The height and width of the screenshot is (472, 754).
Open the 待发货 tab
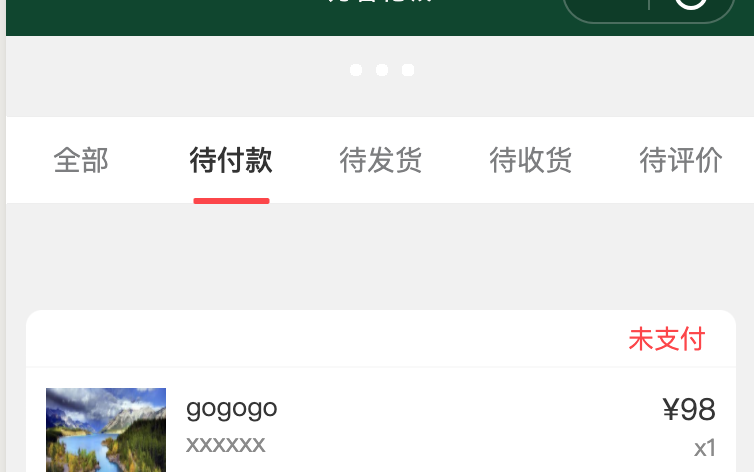(381, 160)
